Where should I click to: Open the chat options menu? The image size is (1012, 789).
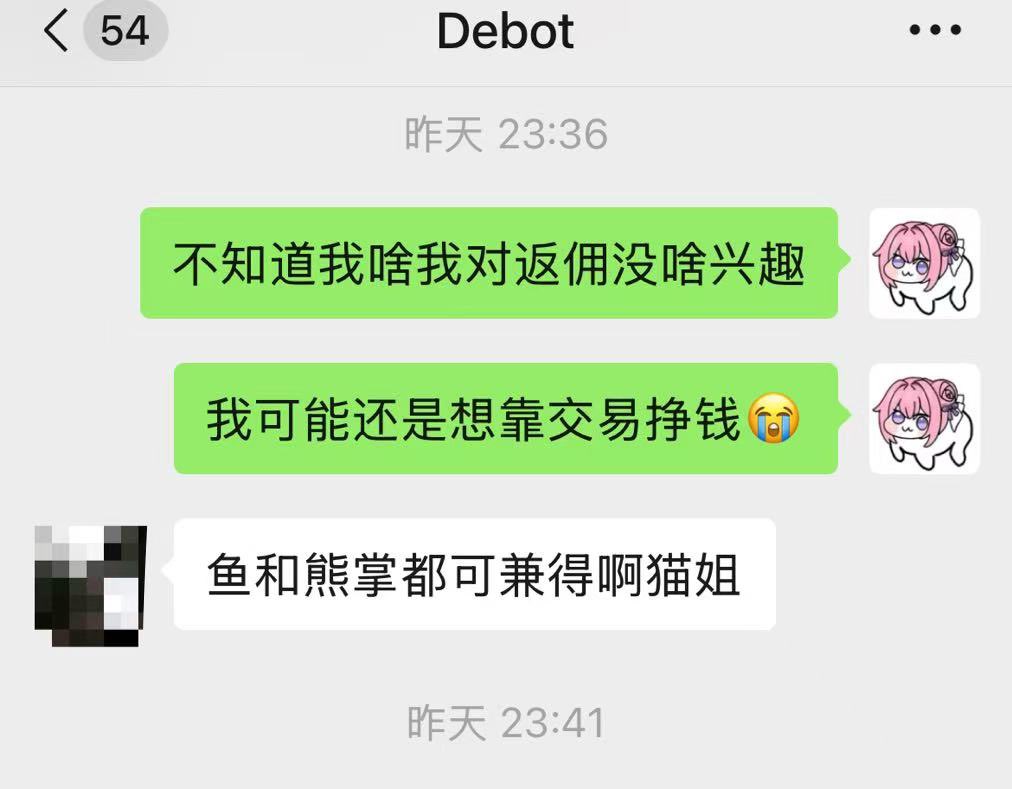pyautogui.click(x=935, y=31)
